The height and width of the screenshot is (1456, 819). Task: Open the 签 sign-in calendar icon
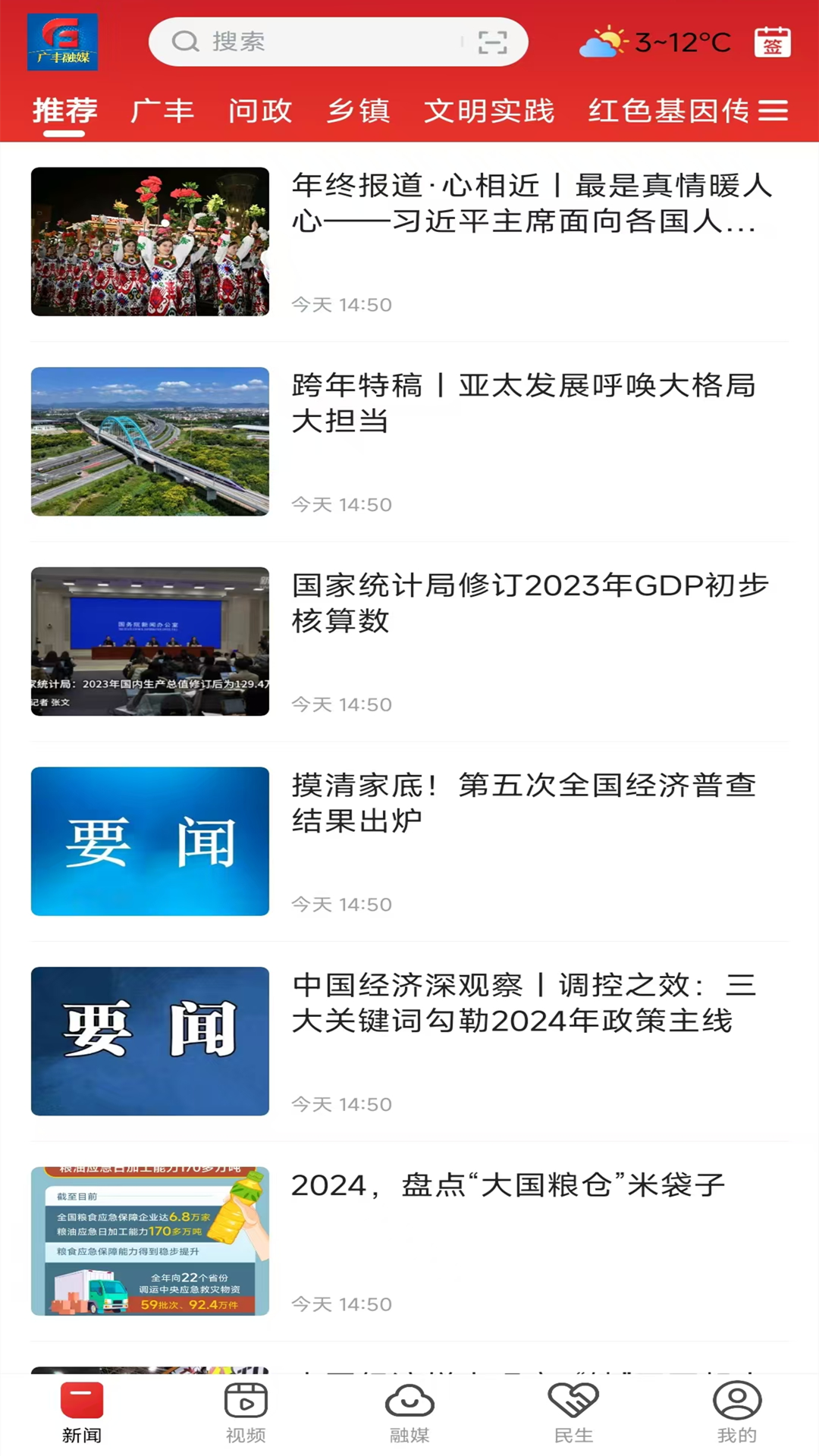[772, 42]
